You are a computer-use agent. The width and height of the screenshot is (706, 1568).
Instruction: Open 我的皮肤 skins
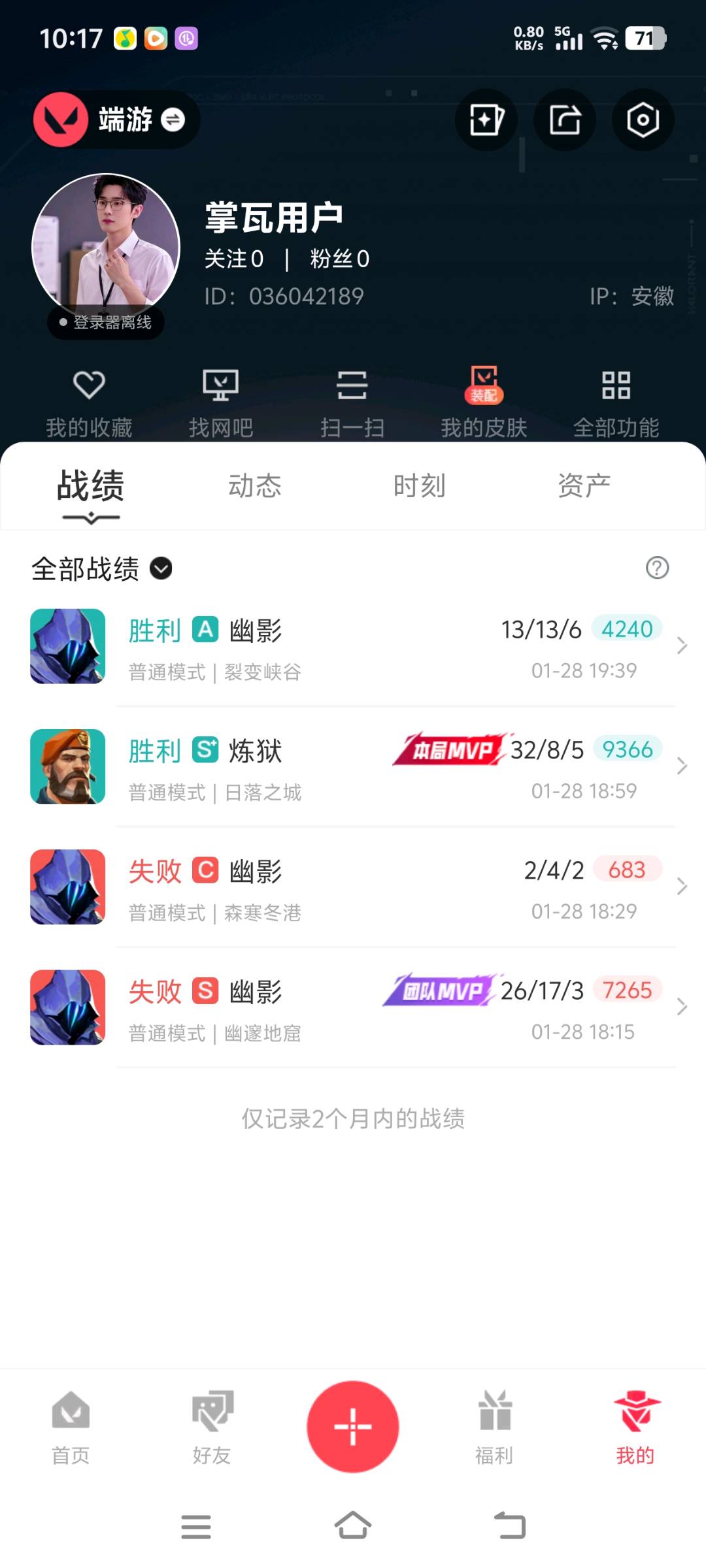coord(484,402)
